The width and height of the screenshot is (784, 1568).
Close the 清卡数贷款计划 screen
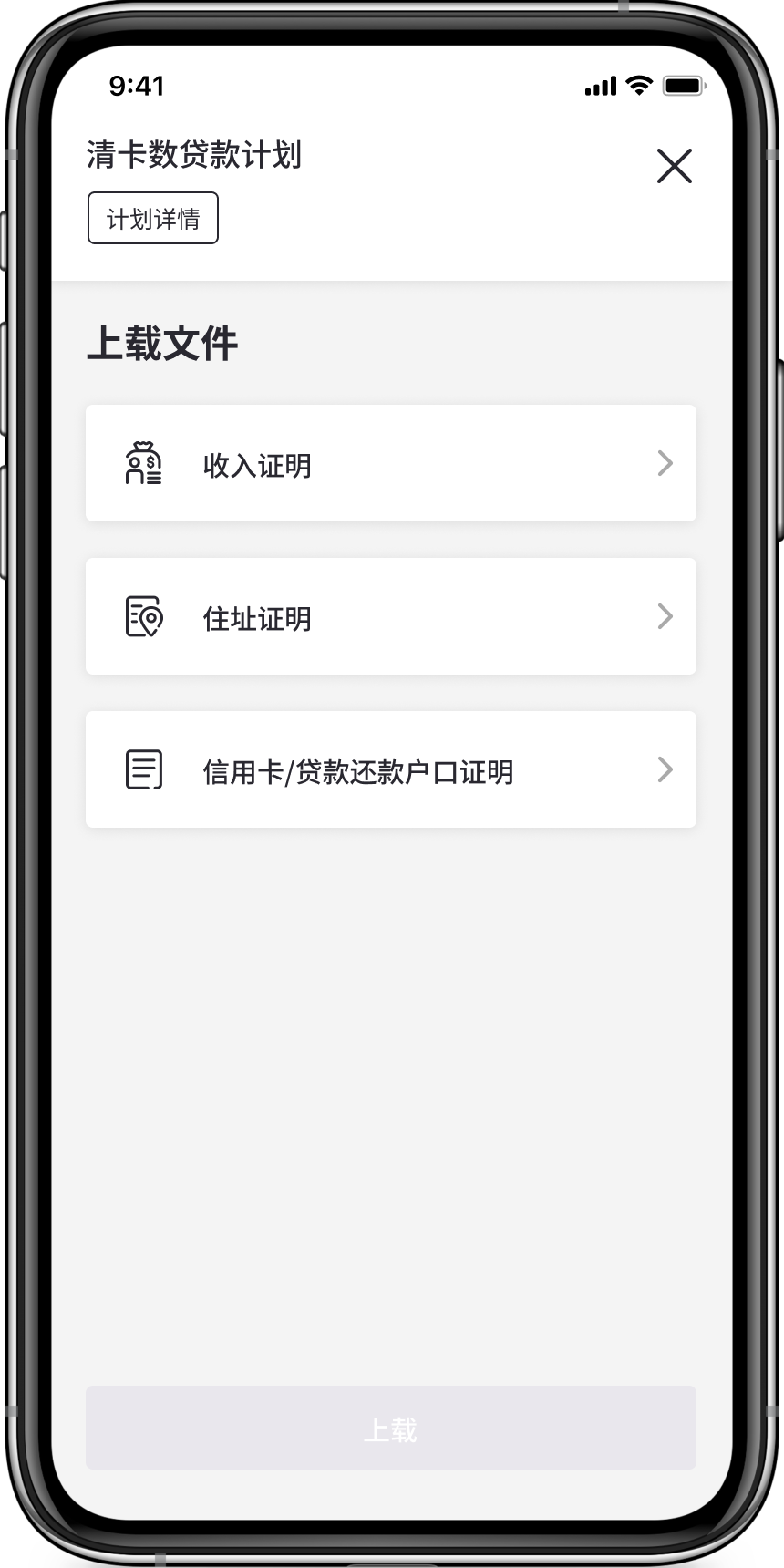point(674,166)
